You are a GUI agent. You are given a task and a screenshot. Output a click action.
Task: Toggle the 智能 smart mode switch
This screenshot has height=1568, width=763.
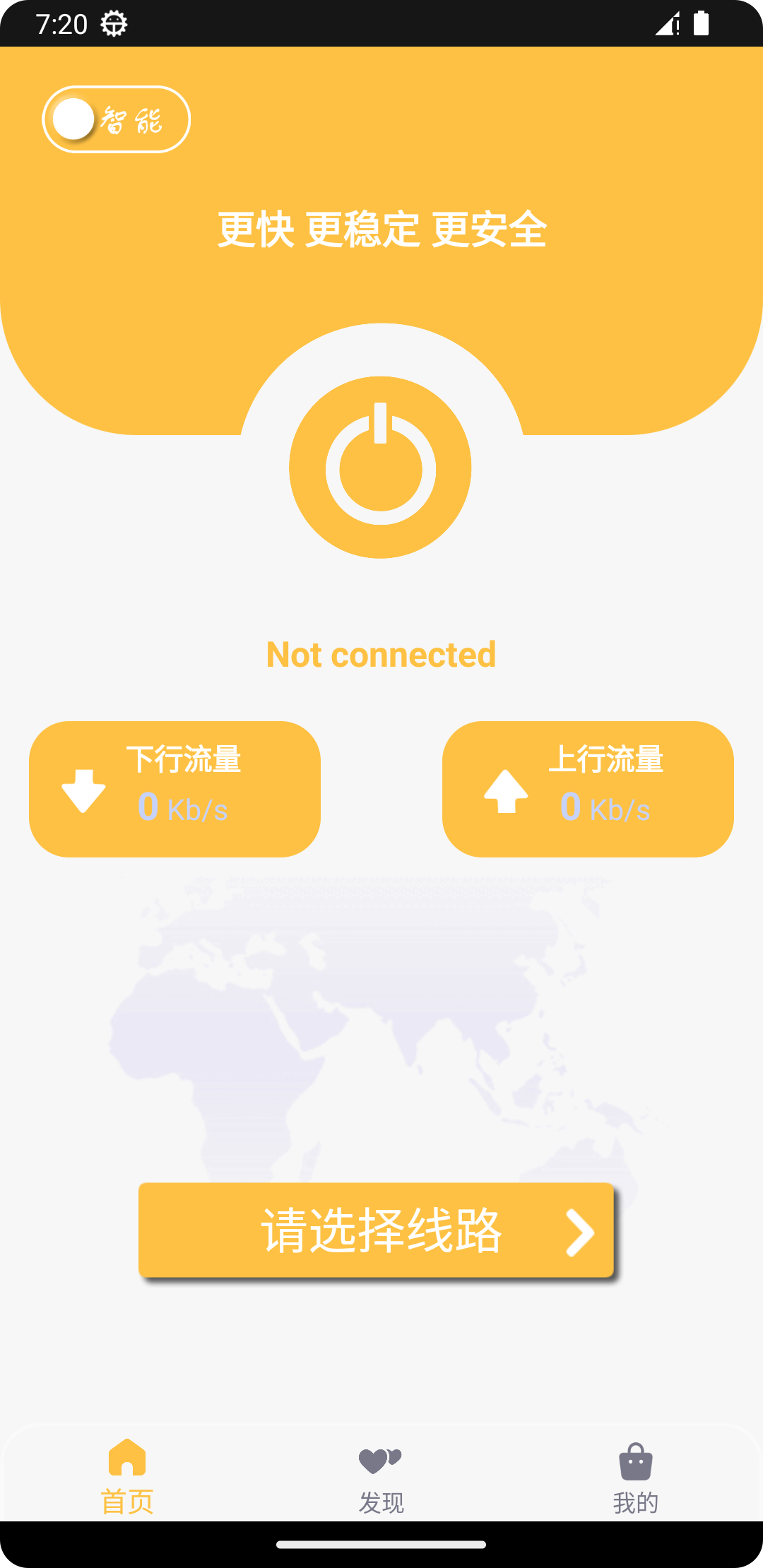click(116, 119)
